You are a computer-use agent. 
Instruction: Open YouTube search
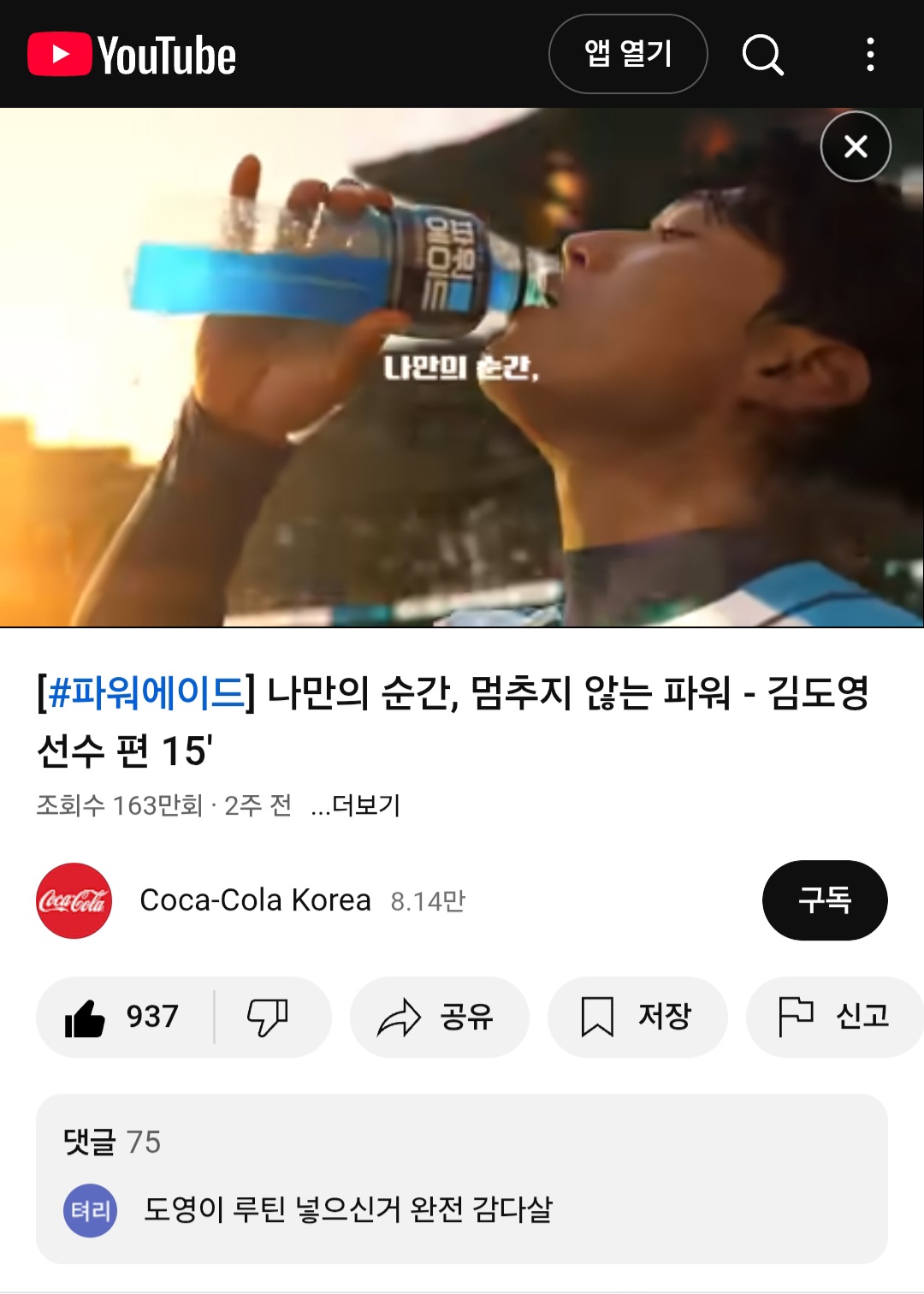click(762, 55)
